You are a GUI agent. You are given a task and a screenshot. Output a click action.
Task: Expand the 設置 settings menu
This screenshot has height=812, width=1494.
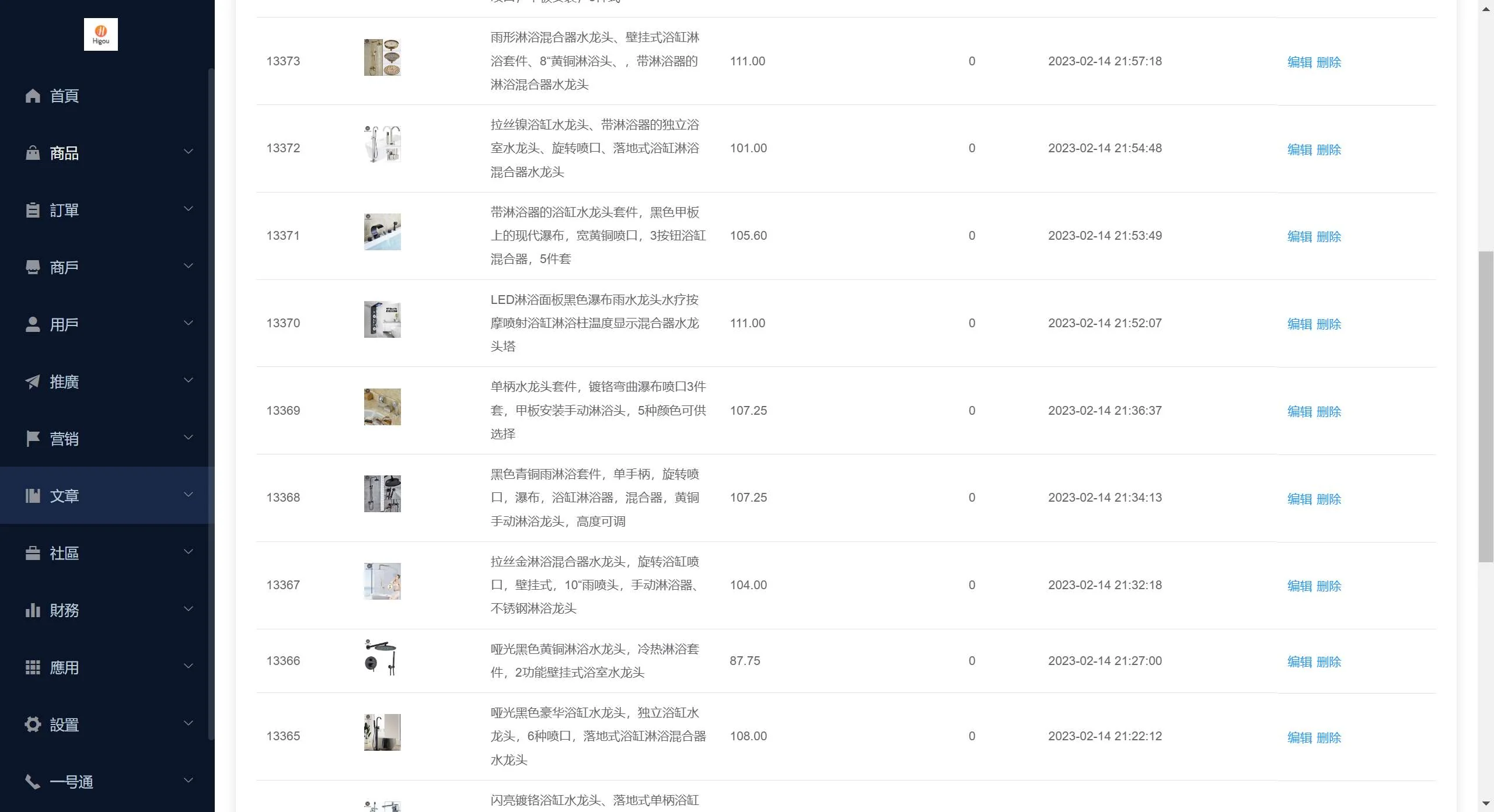tap(107, 724)
